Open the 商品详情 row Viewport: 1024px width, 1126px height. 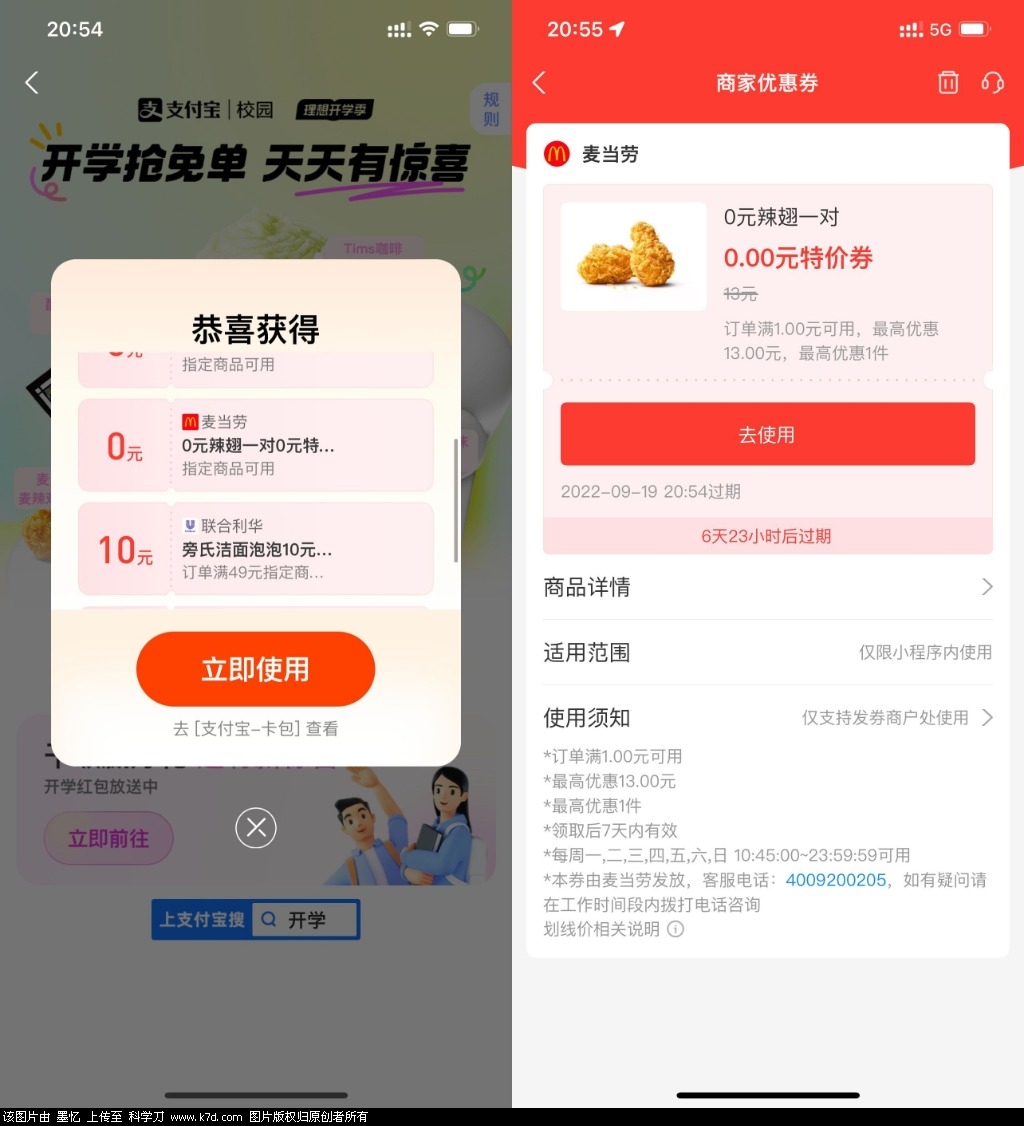click(x=767, y=587)
